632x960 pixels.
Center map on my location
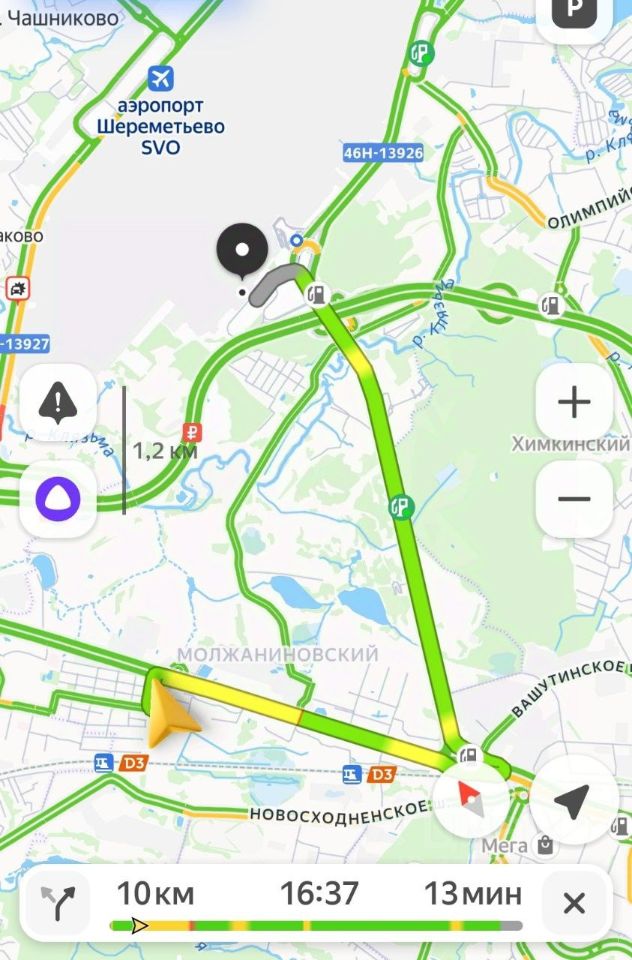click(x=572, y=800)
